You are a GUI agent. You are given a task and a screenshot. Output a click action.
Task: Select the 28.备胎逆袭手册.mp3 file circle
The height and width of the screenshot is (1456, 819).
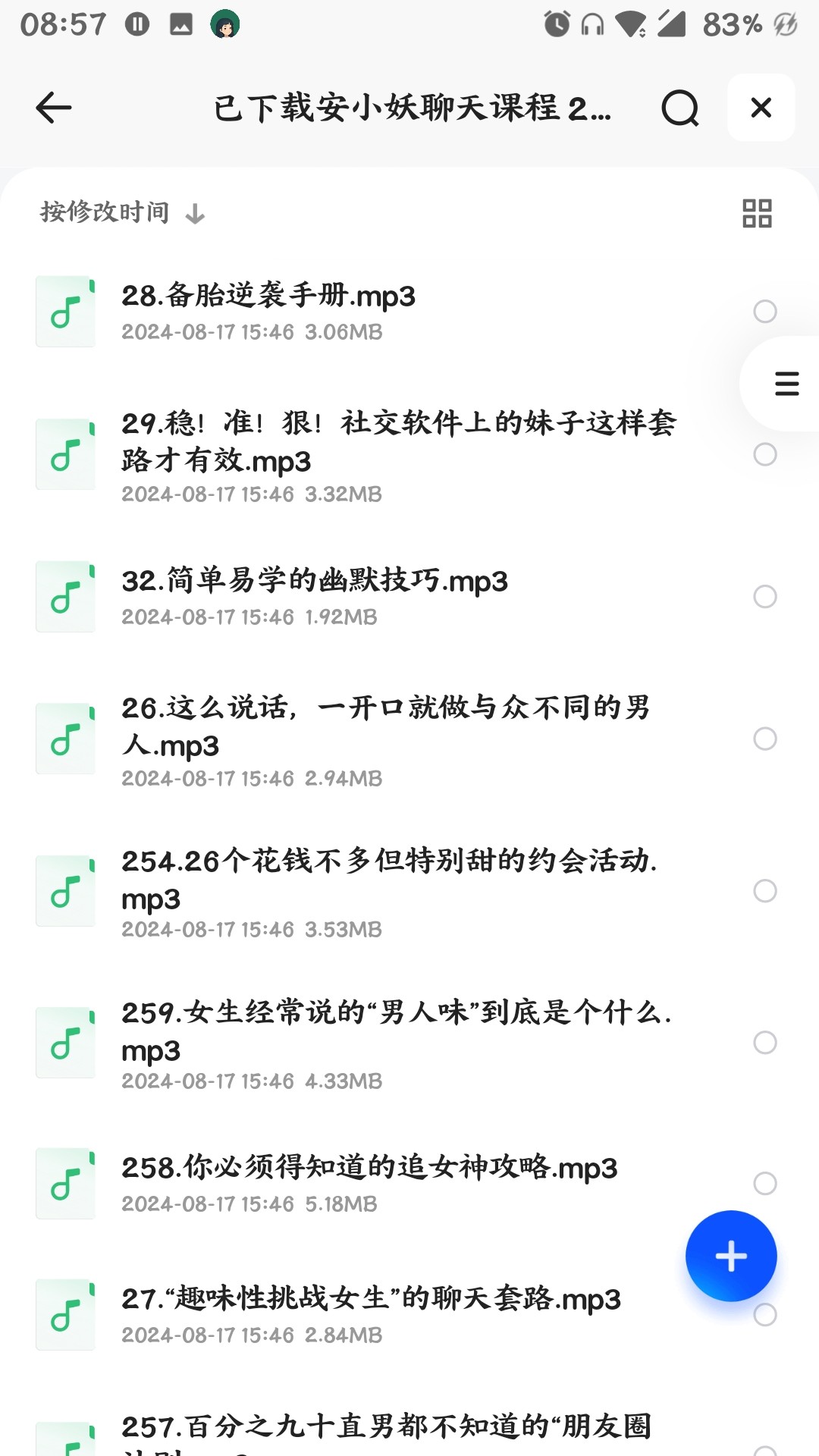764,311
